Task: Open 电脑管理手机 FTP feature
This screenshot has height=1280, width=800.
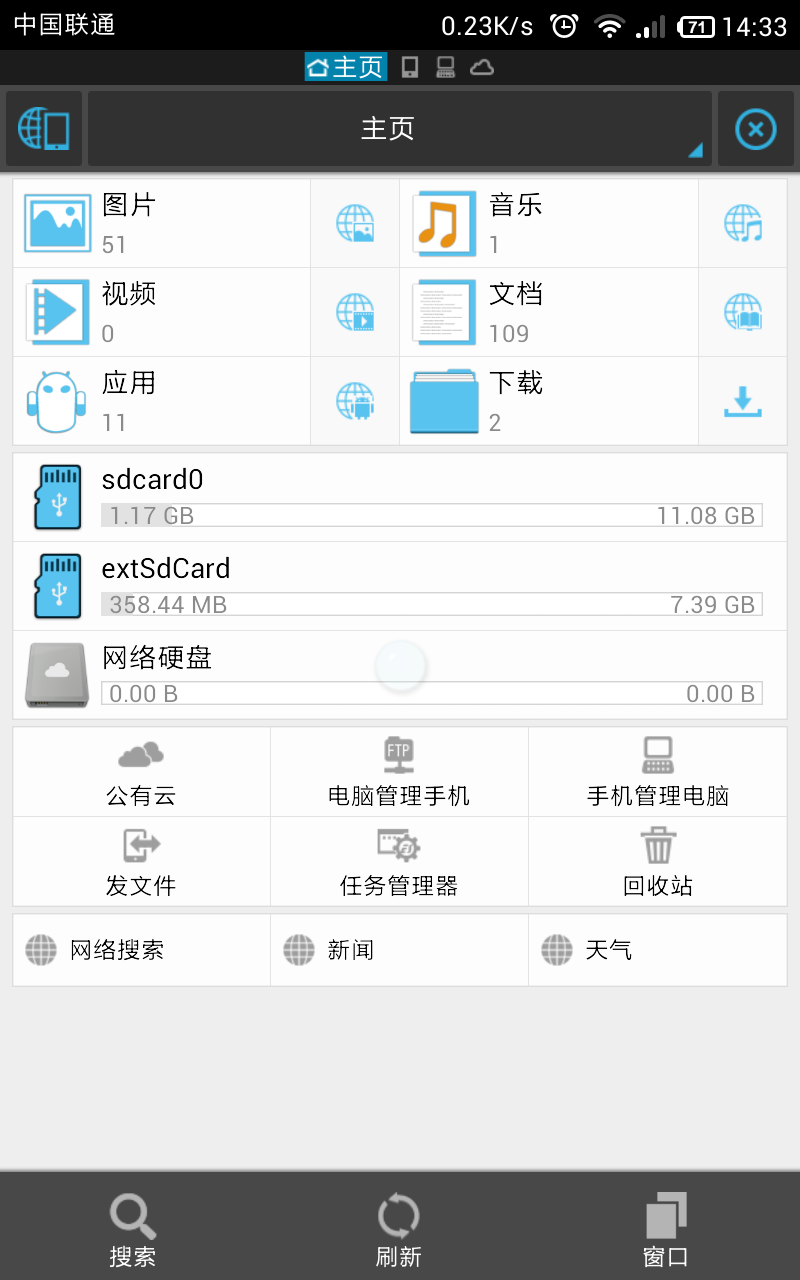Action: click(x=399, y=773)
